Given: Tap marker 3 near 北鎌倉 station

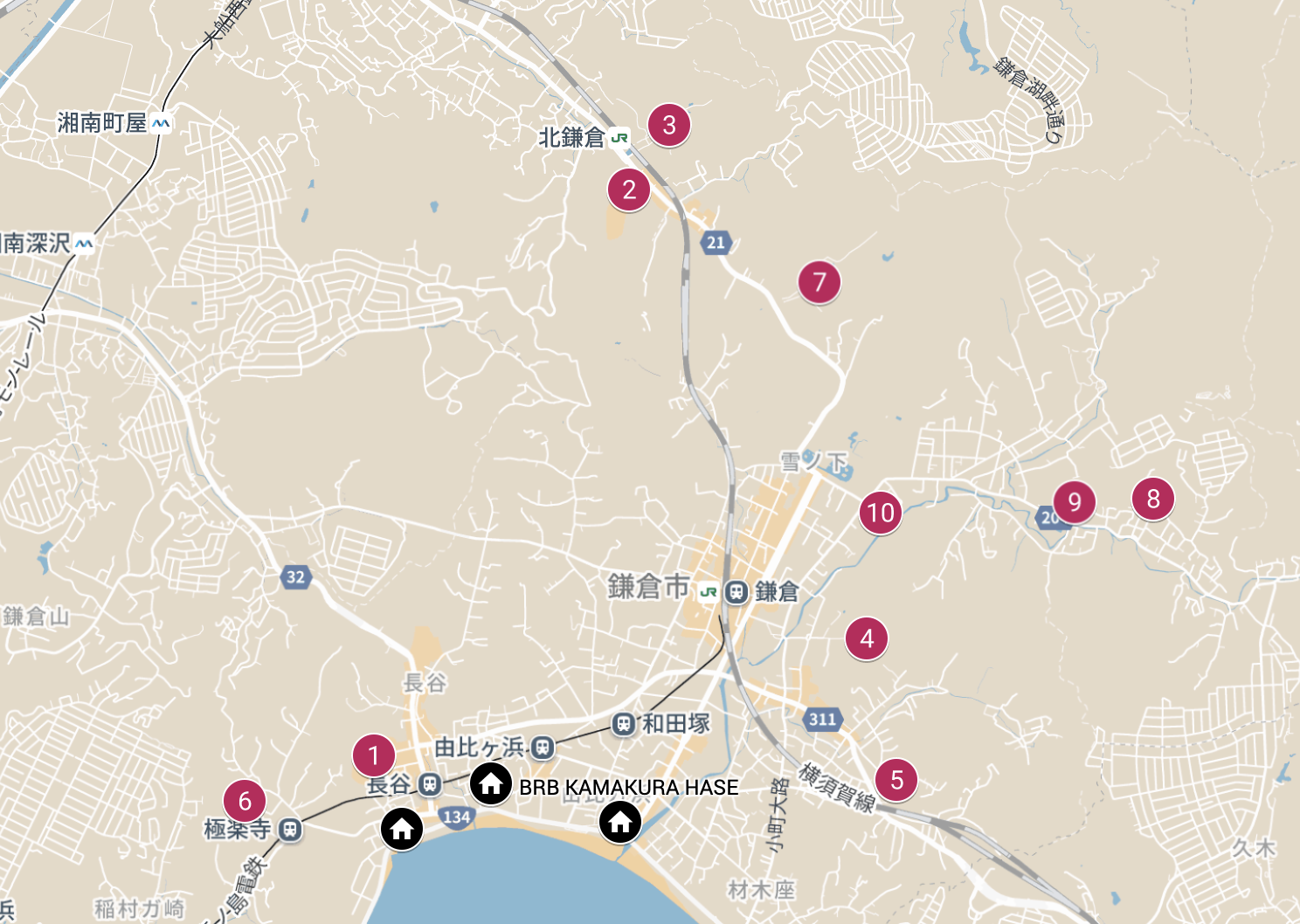Looking at the screenshot, I should click(669, 125).
